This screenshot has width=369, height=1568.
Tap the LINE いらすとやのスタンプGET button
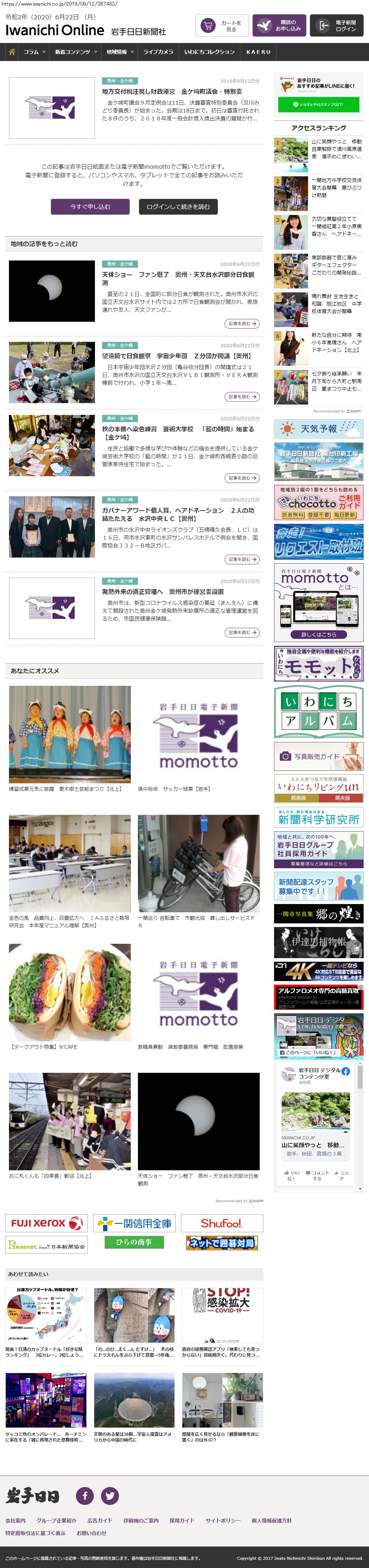coord(318,105)
